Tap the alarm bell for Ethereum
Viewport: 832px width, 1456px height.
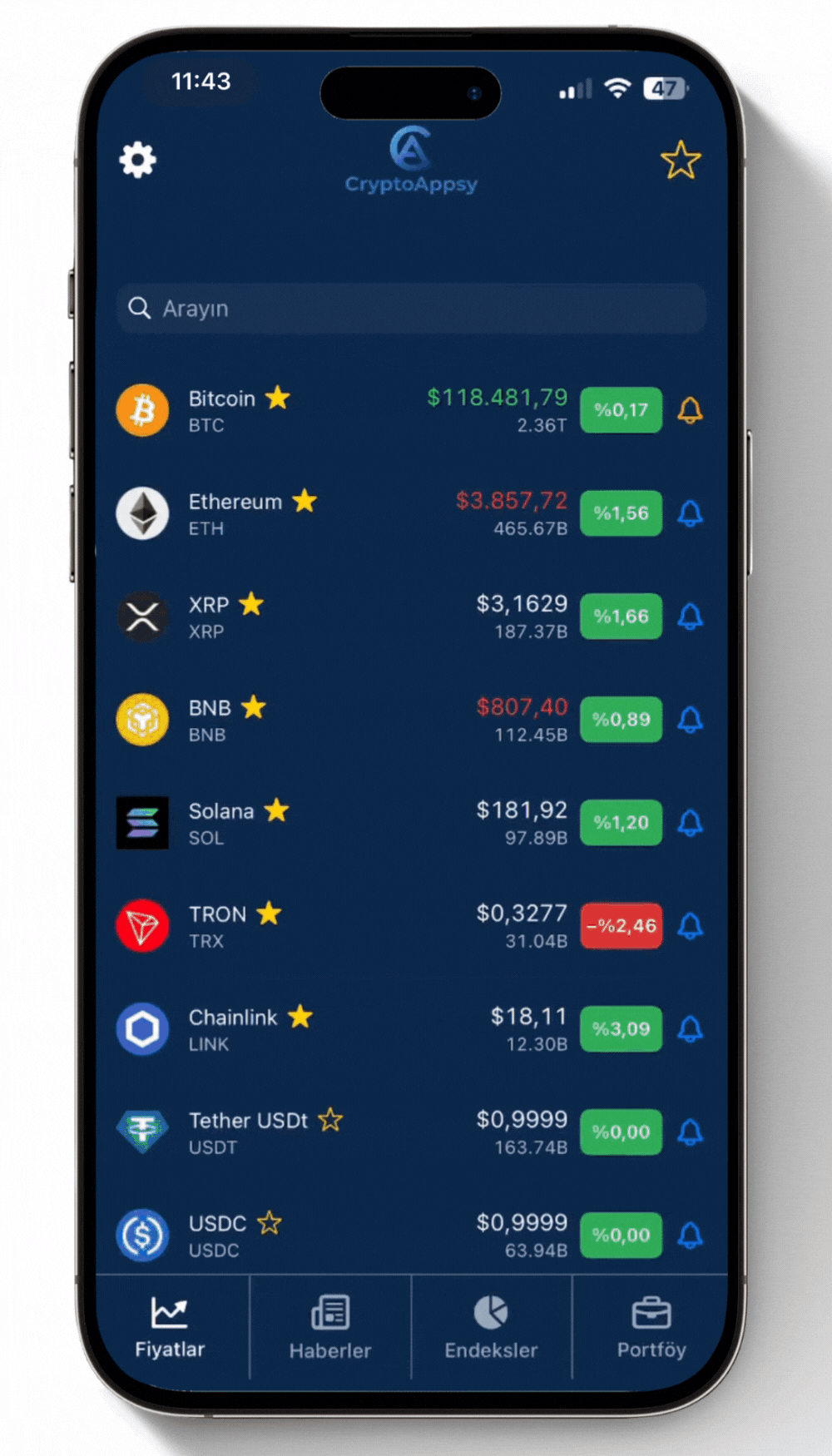point(690,513)
